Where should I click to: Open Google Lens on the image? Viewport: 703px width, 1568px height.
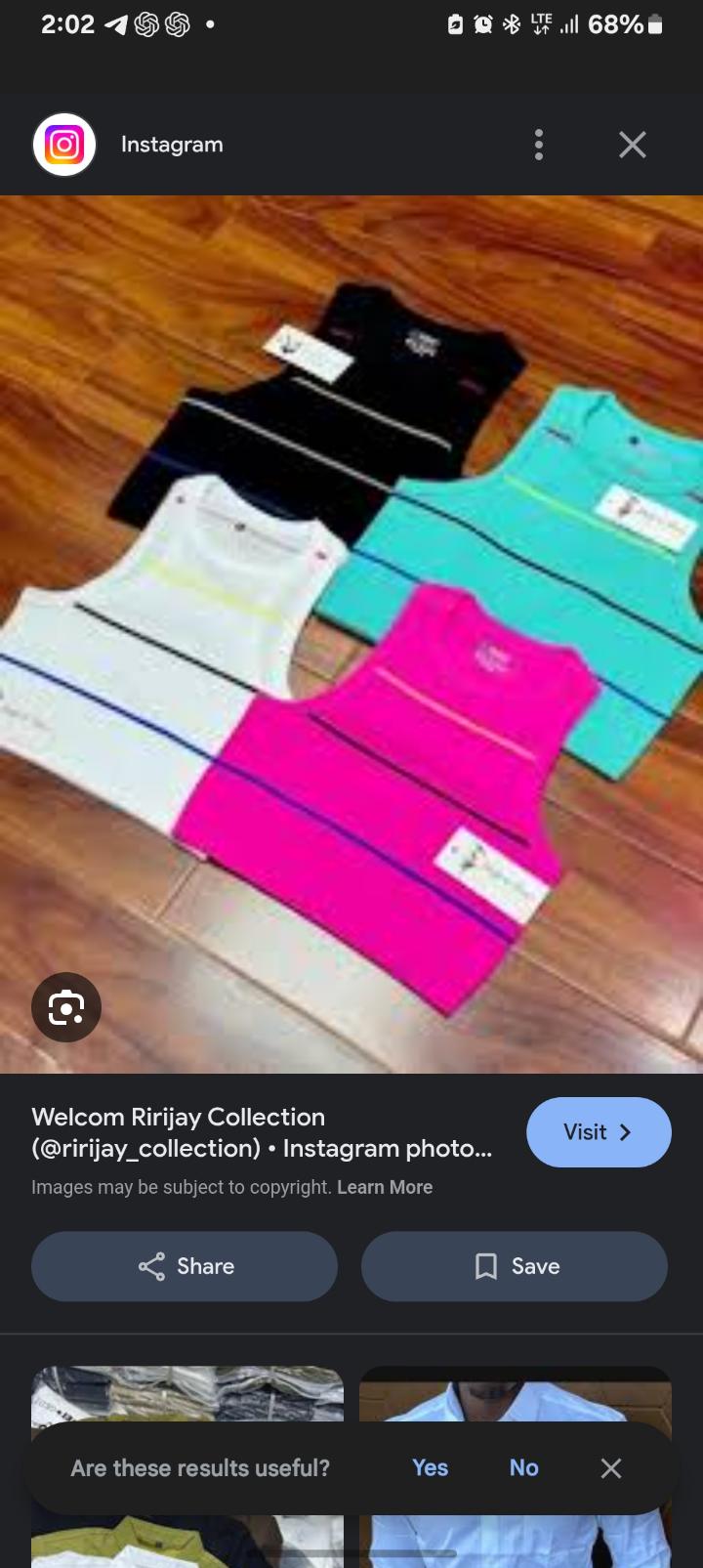pyautogui.click(x=65, y=1007)
